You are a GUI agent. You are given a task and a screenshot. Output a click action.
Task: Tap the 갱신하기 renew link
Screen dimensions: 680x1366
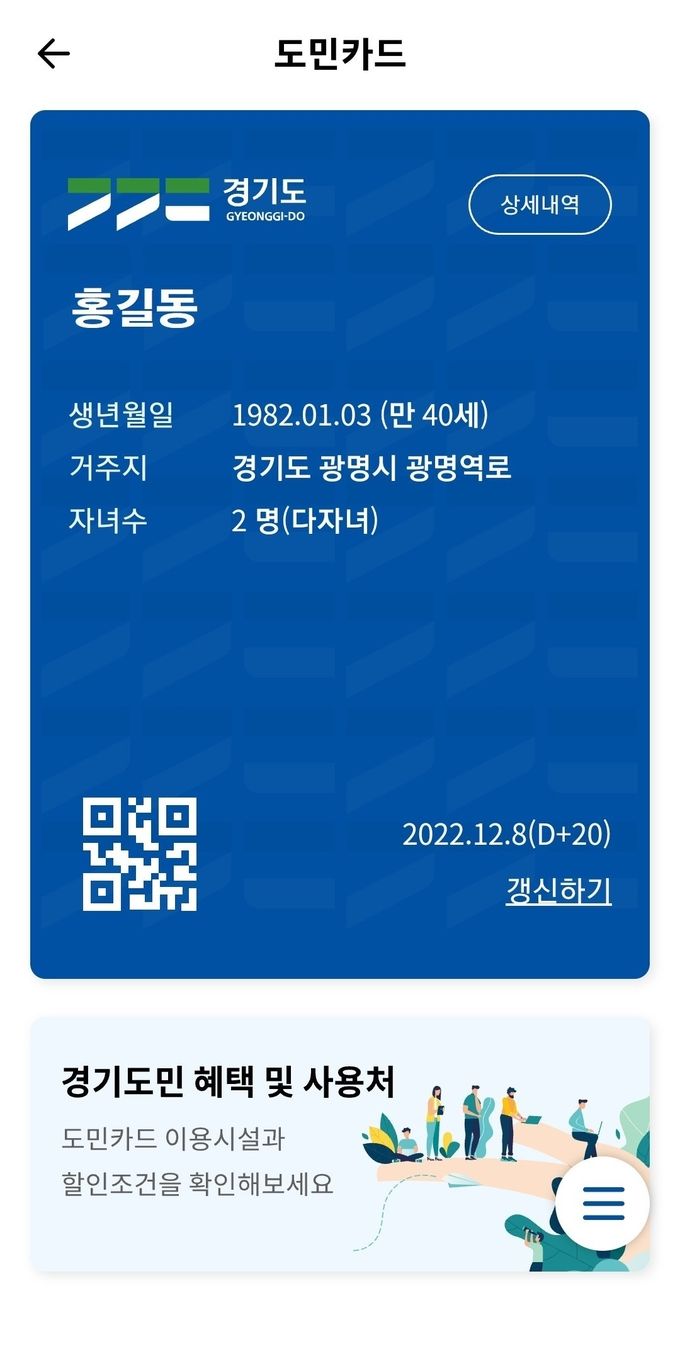click(558, 890)
